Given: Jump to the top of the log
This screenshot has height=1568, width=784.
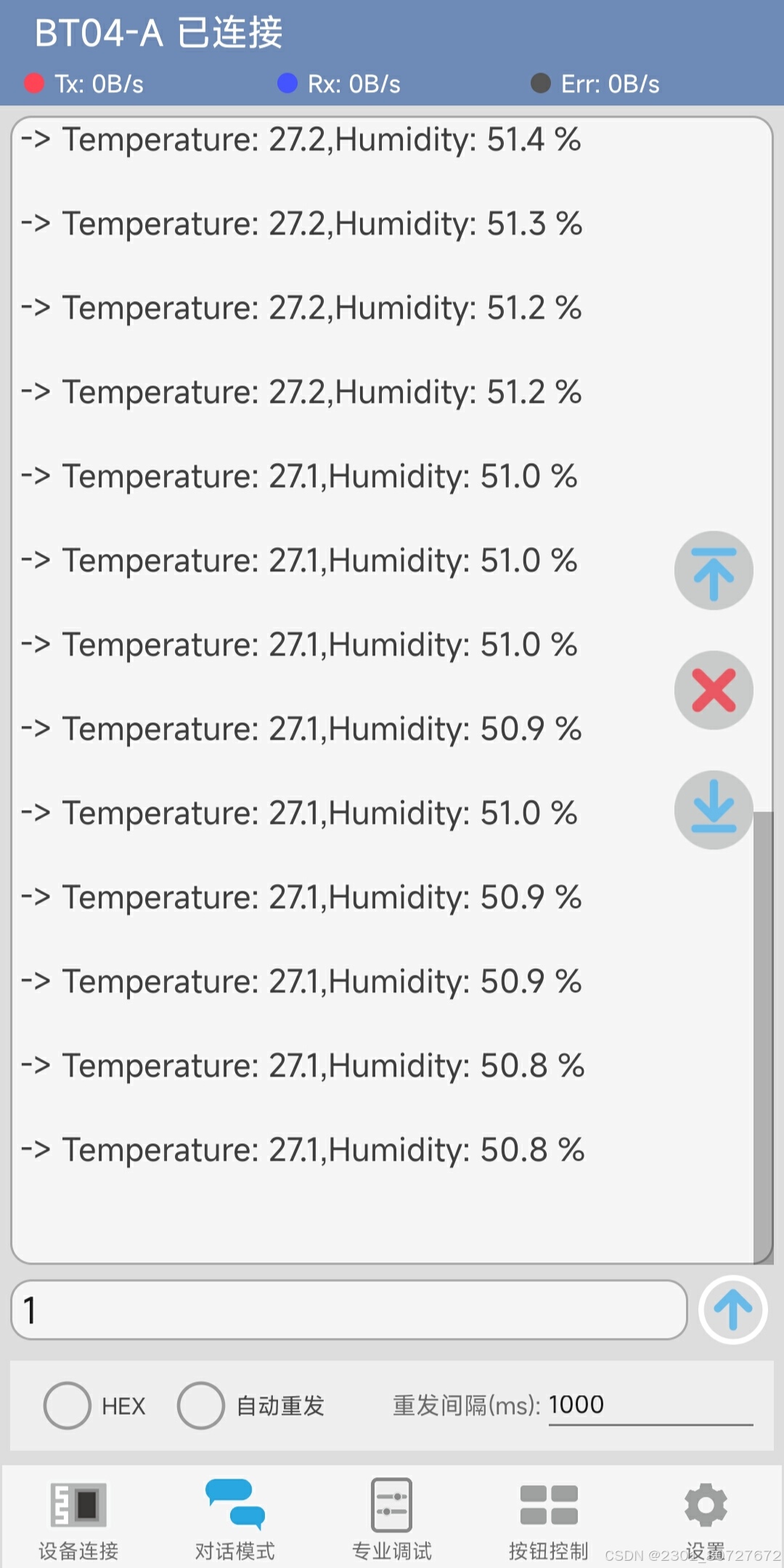Looking at the screenshot, I should pos(714,571).
